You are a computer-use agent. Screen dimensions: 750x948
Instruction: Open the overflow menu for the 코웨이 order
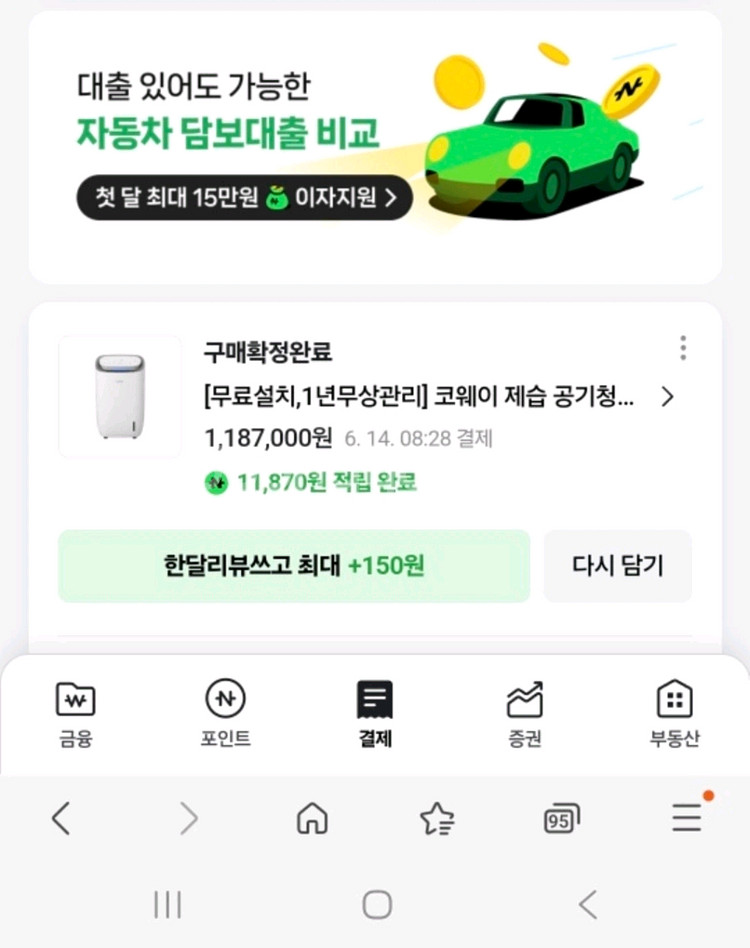pyautogui.click(x=683, y=348)
